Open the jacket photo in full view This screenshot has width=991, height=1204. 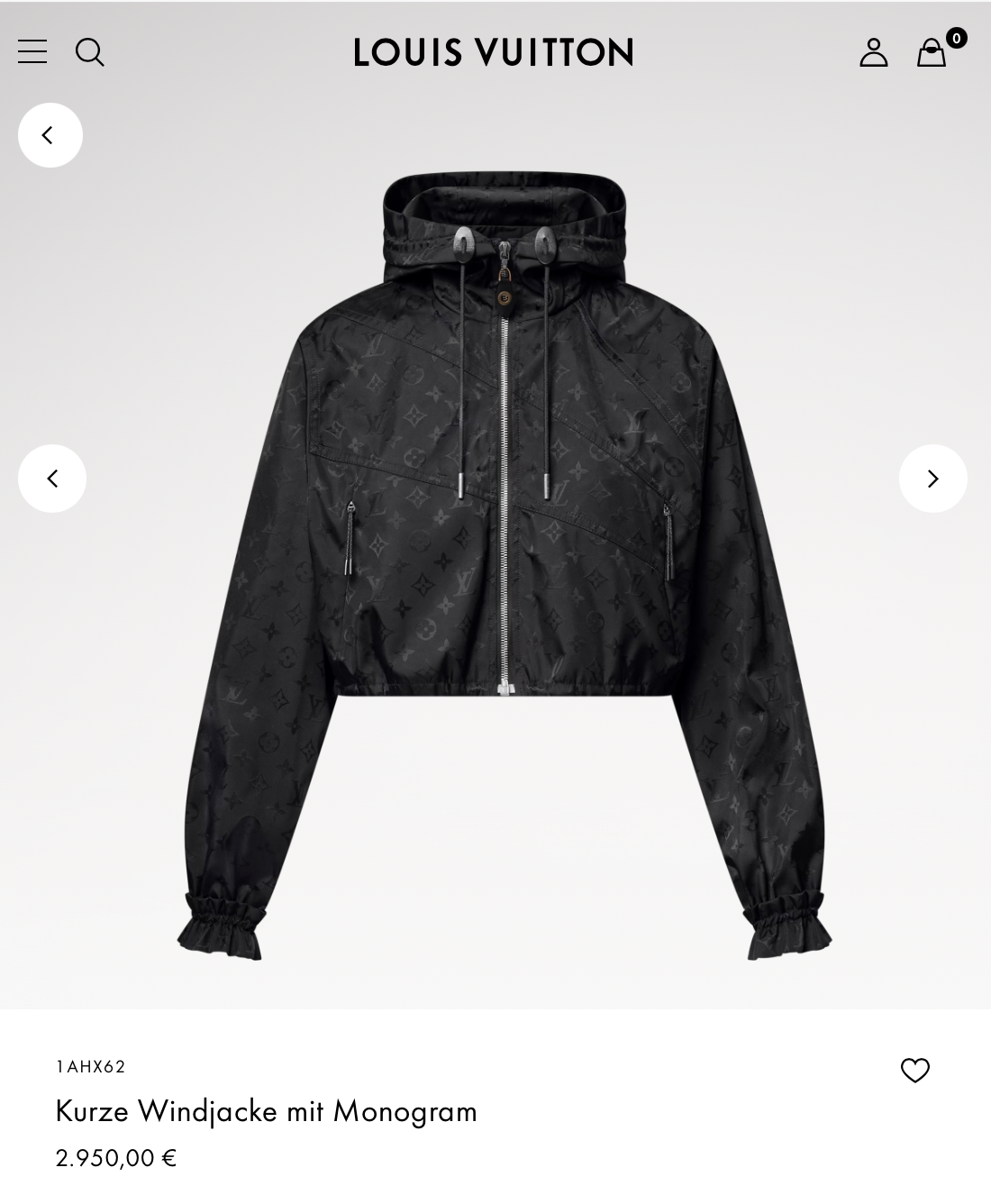(x=505, y=568)
